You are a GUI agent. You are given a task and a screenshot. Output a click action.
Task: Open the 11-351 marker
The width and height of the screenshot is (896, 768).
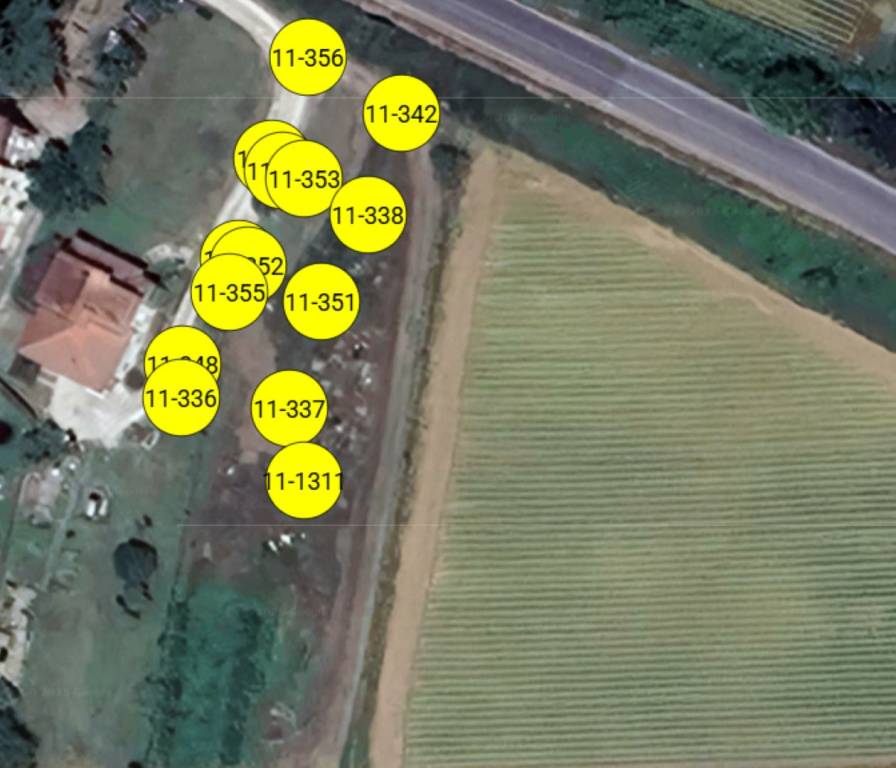pos(321,302)
